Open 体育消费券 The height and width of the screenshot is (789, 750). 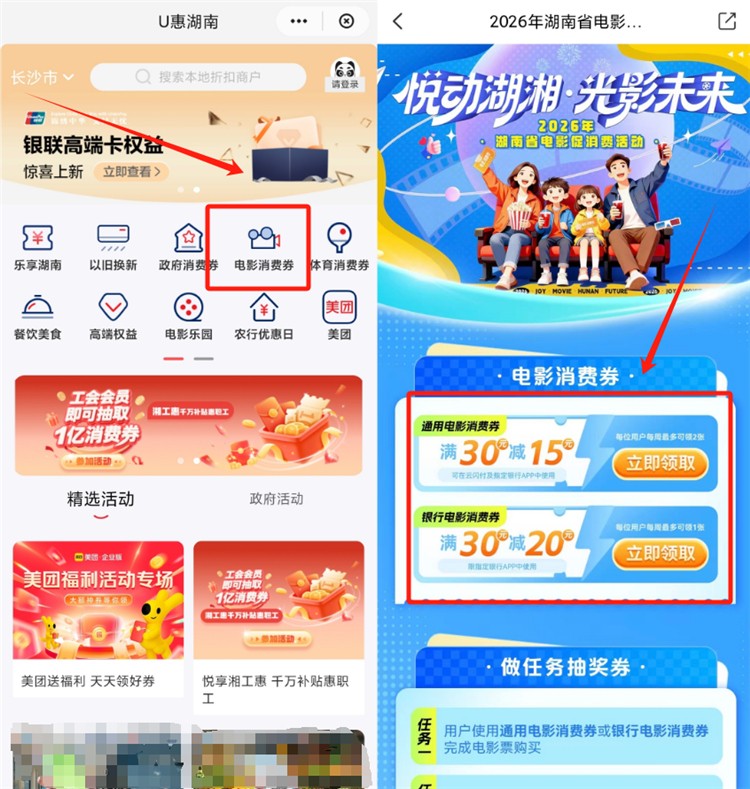(x=339, y=248)
